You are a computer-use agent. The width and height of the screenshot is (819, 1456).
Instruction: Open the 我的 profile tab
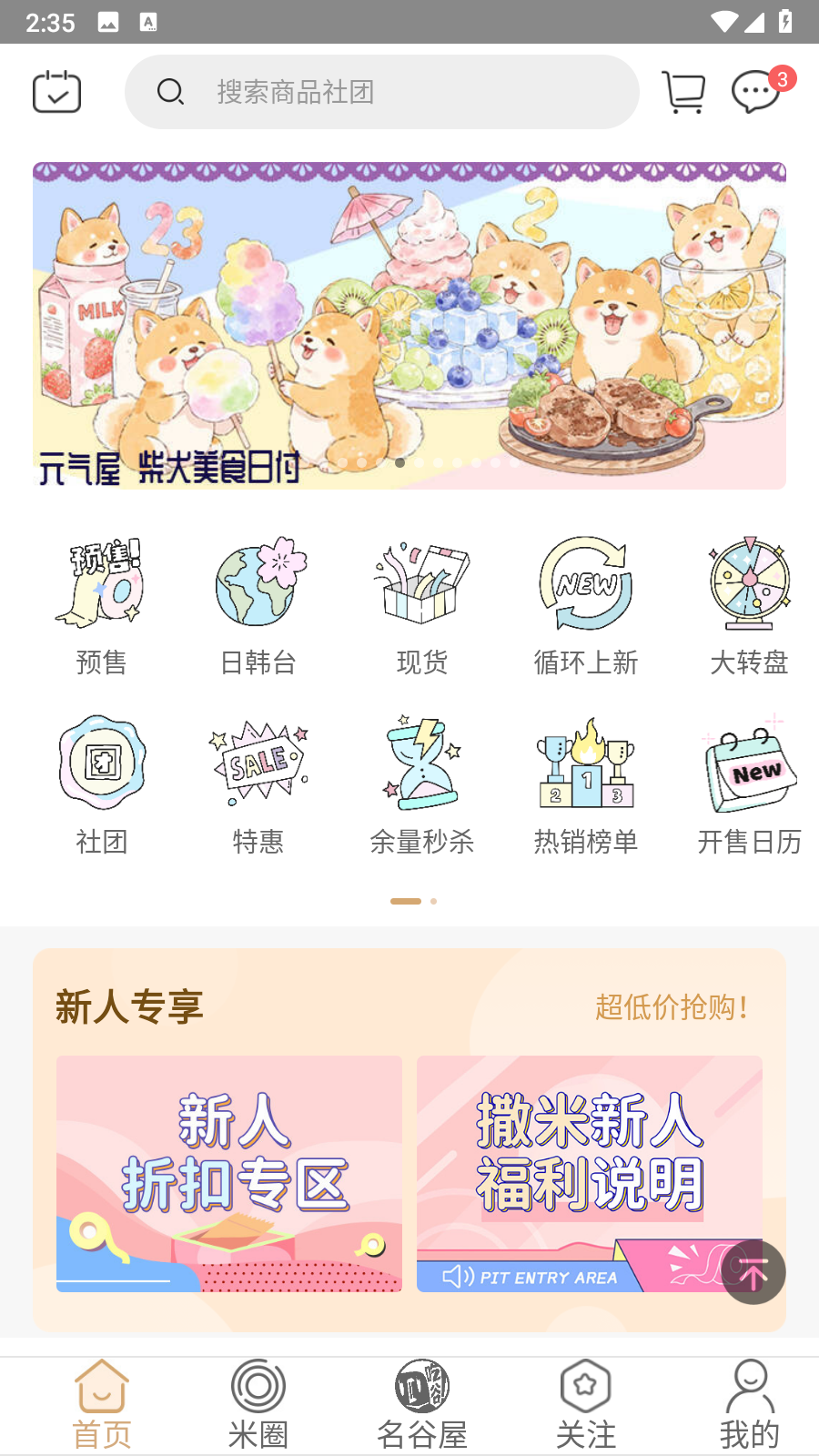(750, 1401)
